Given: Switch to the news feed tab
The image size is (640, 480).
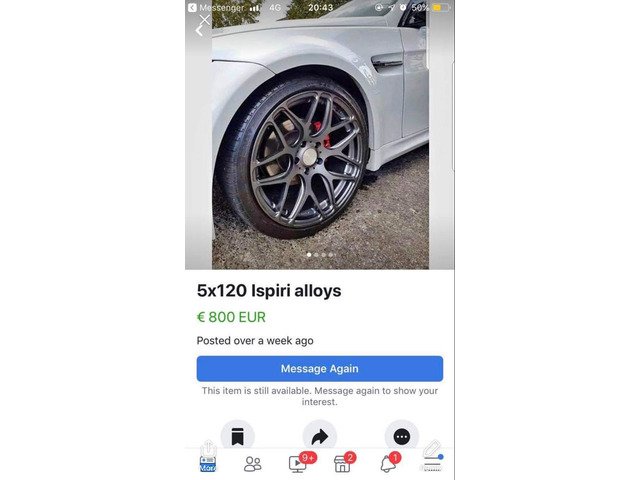Looking at the screenshot, I should click(208, 463).
